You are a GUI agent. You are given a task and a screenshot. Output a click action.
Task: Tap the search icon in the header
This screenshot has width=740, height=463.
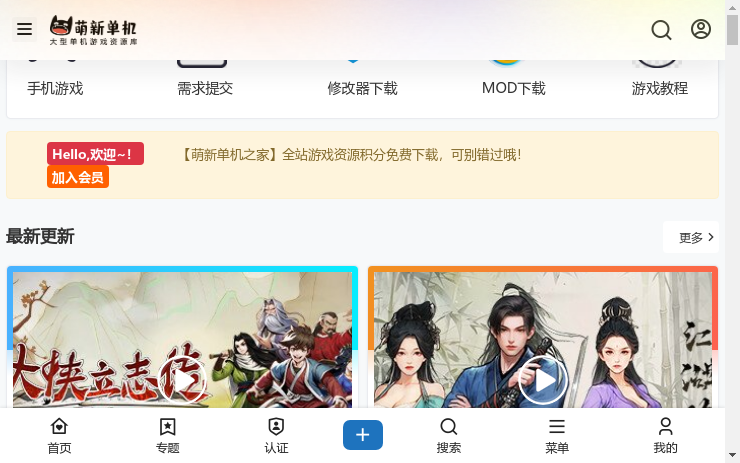(661, 30)
